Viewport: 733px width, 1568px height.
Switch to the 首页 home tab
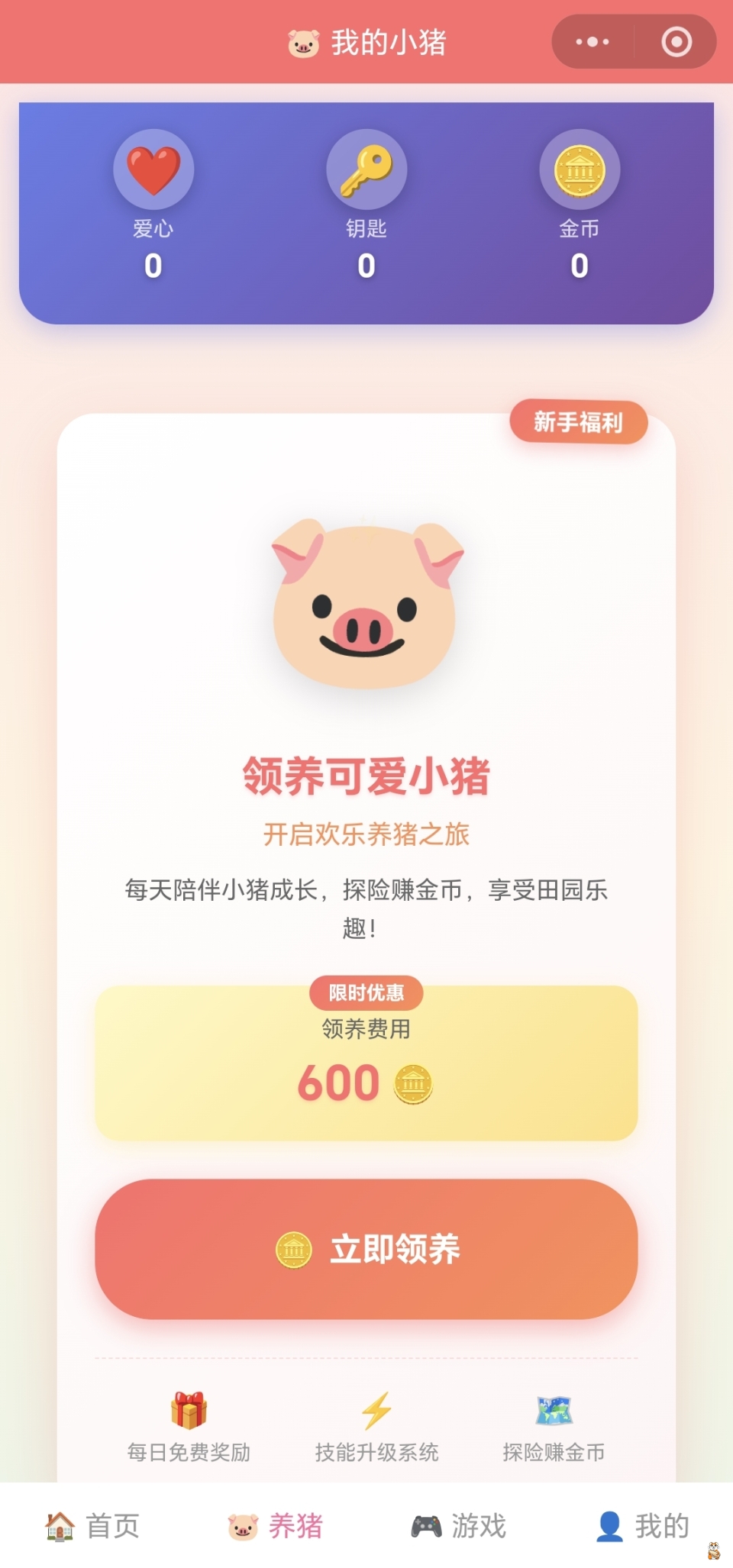(92, 1525)
